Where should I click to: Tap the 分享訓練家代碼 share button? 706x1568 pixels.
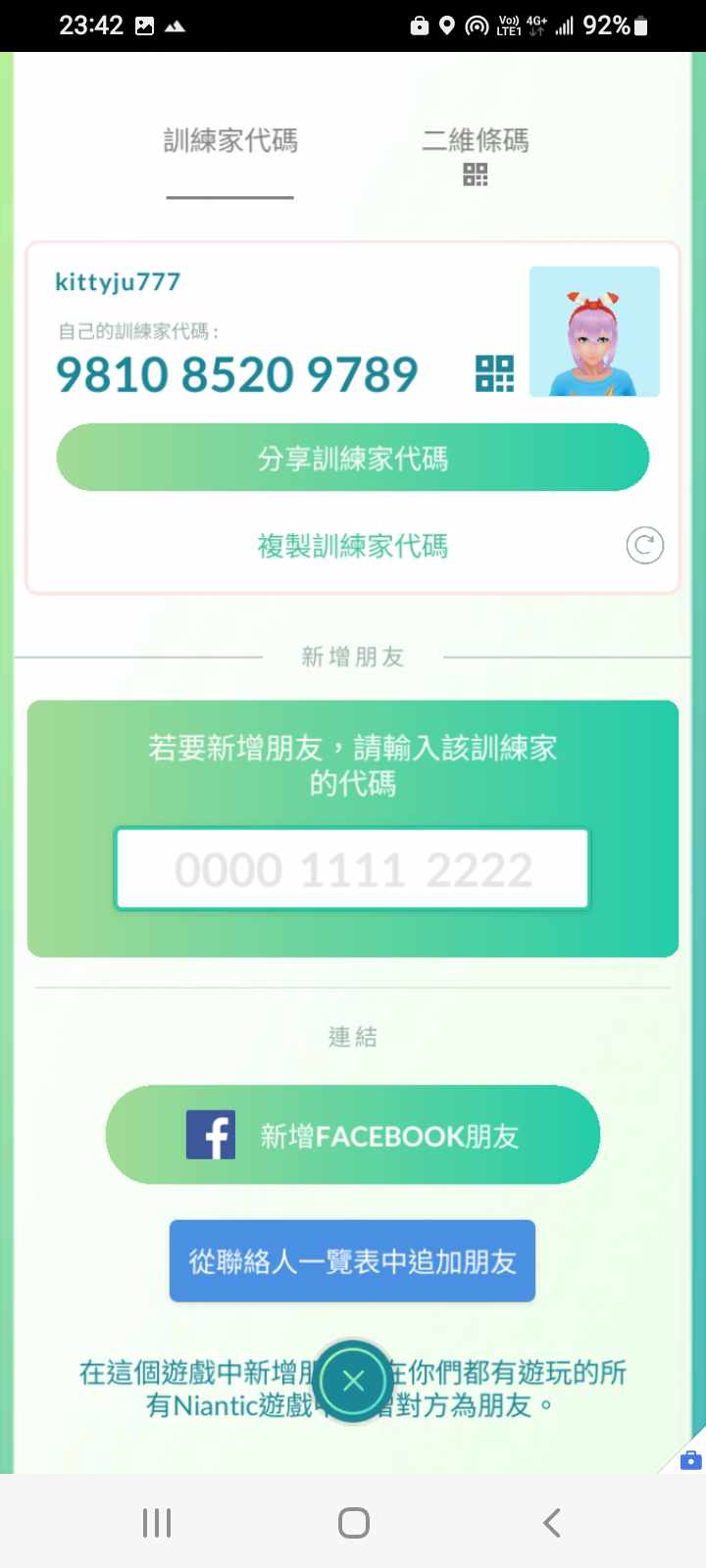tap(353, 458)
